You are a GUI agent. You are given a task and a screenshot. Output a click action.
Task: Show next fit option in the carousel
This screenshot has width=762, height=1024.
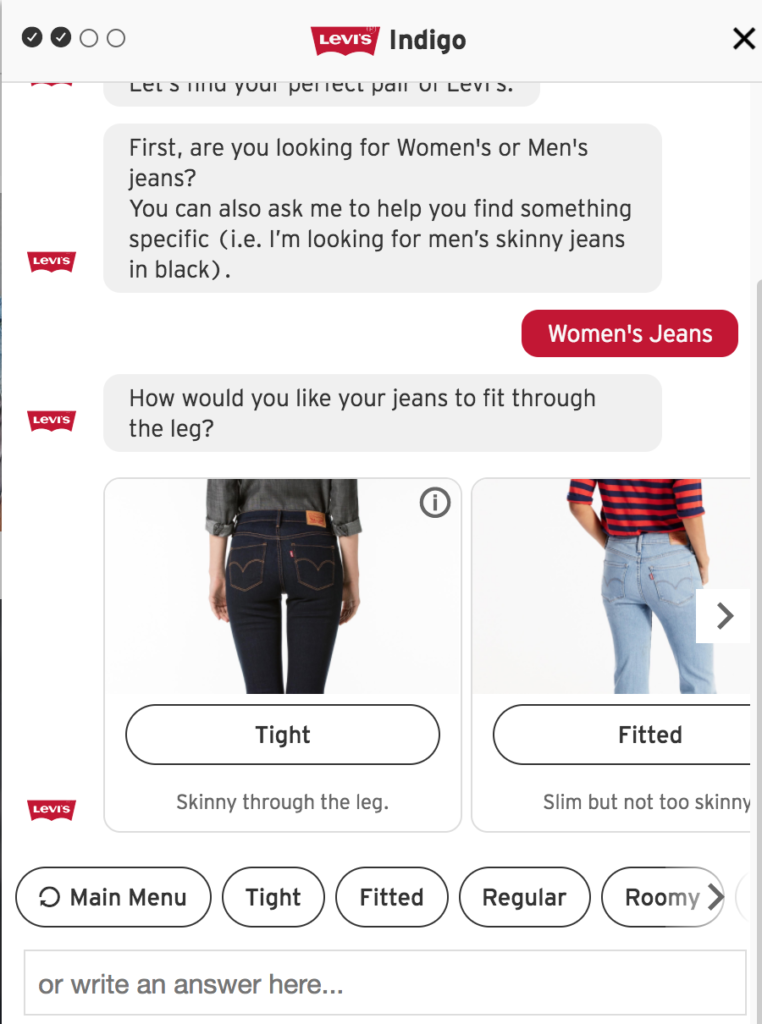(725, 616)
